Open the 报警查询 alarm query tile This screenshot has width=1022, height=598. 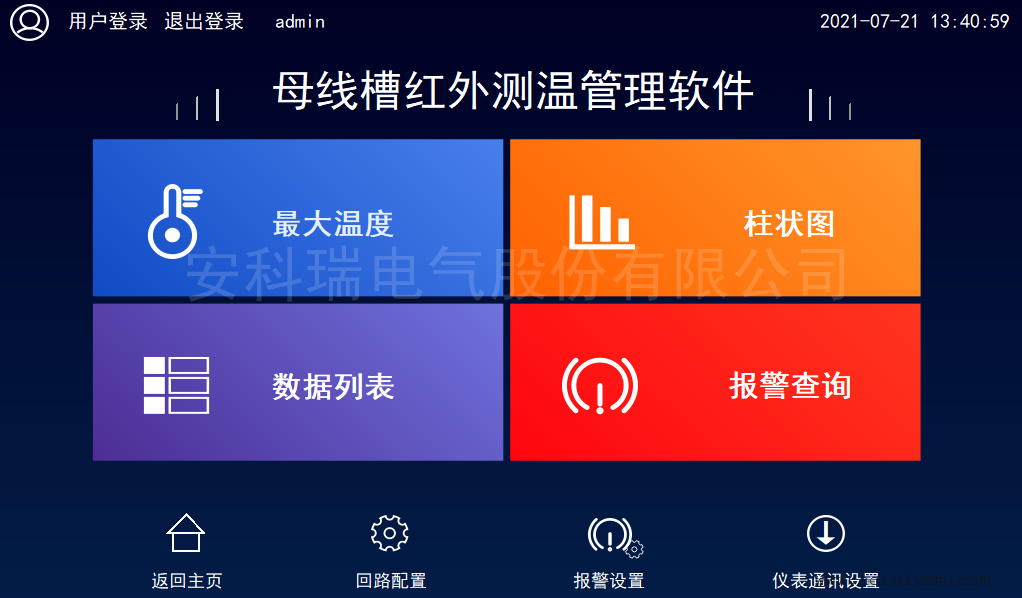pyautogui.click(x=715, y=383)
